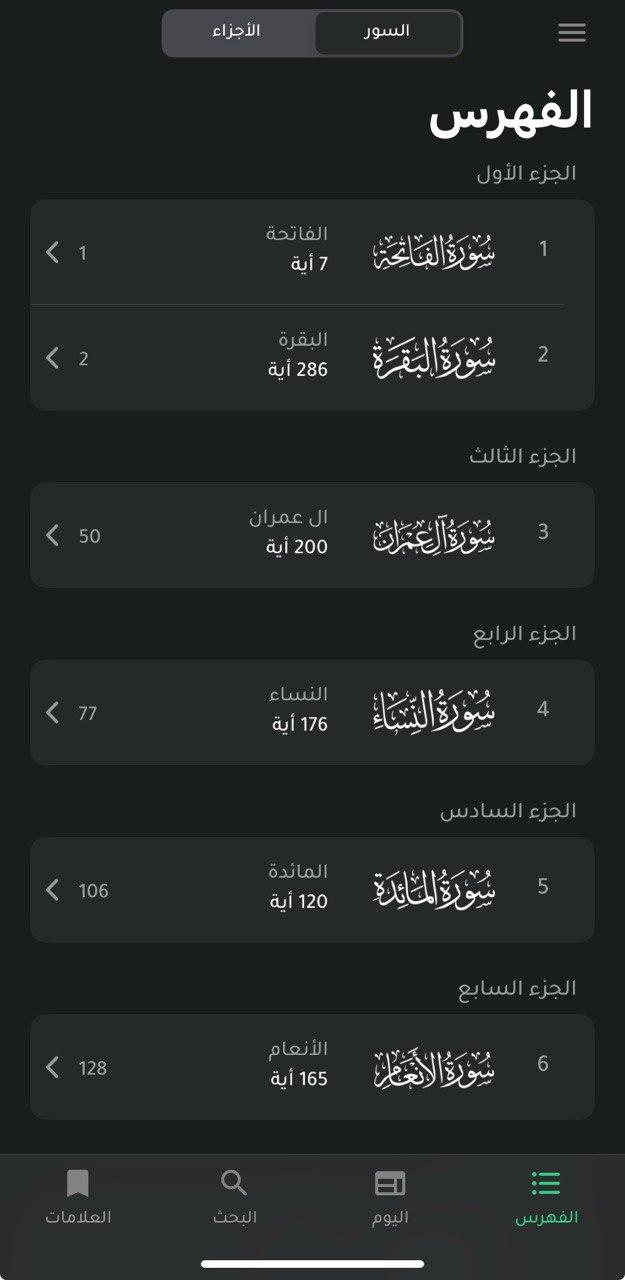Viewport: 625px width, 1280px height.
Task: Open the البحث search tab
Action: (234, 1197)
